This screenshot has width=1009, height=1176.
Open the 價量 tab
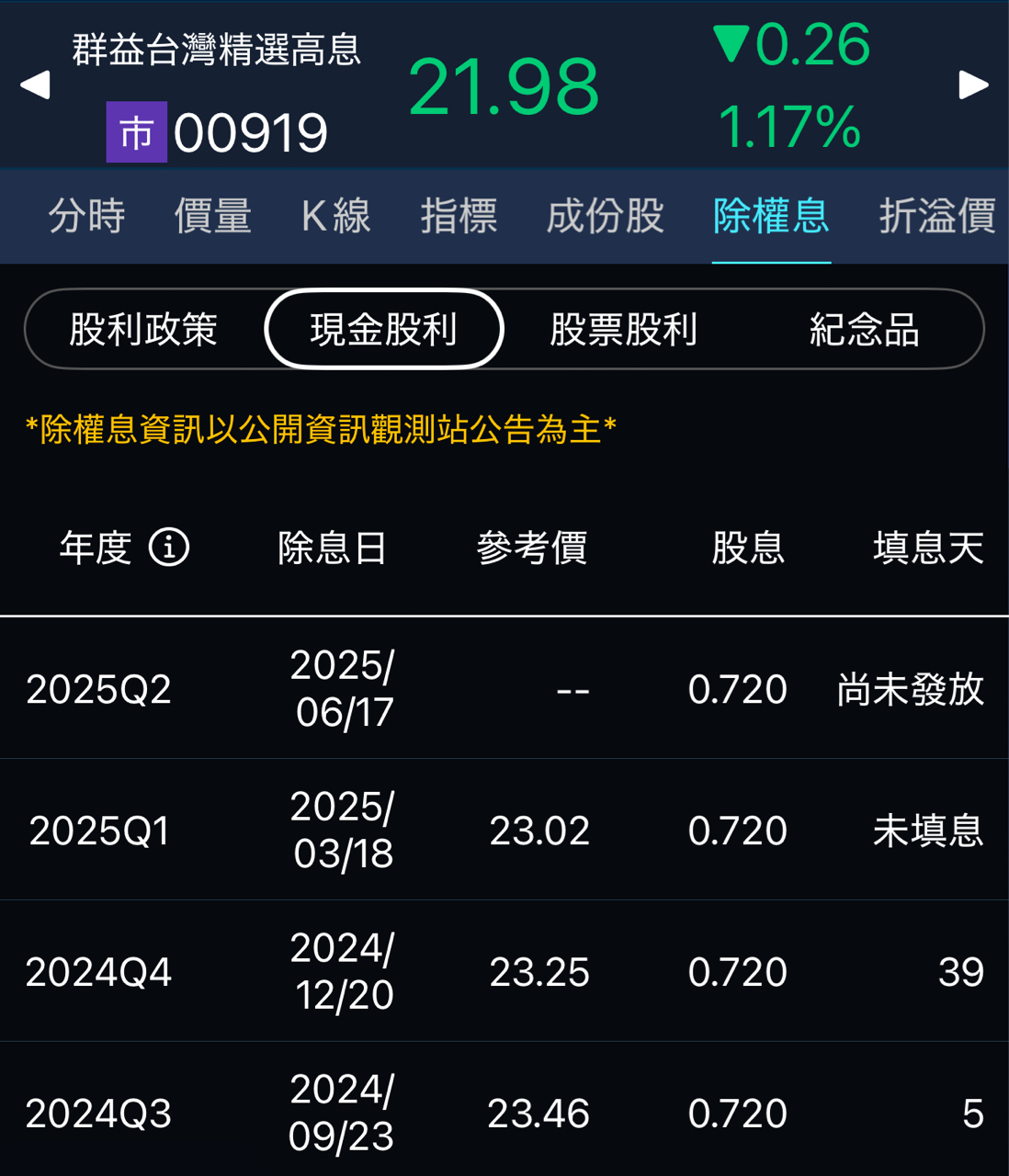click(x=212, y=217)
